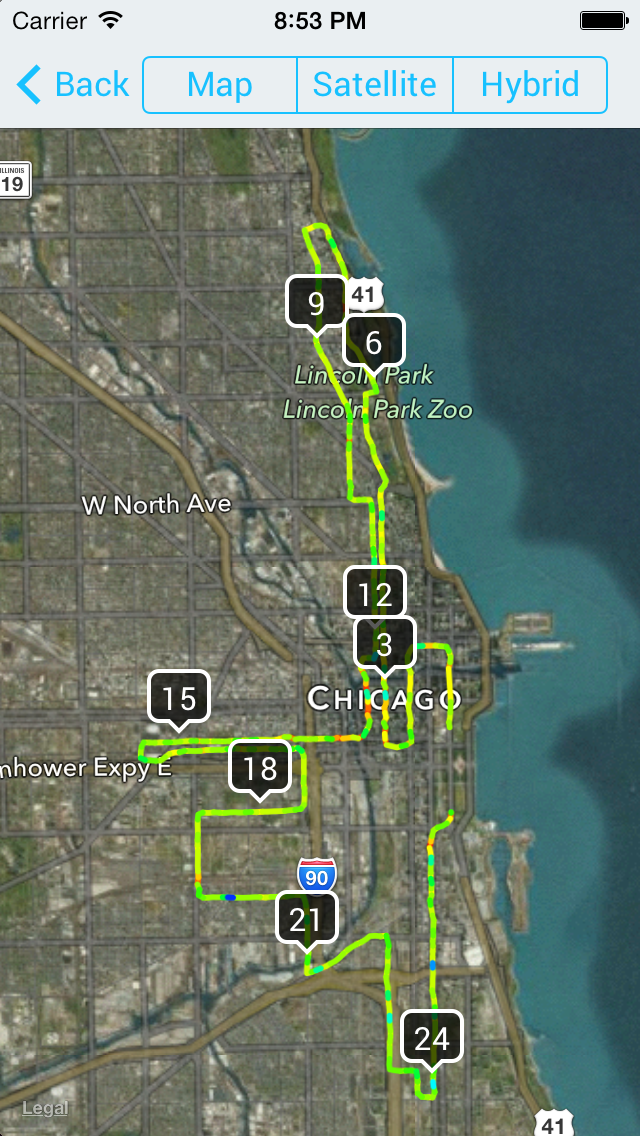
Task: Select the Satellite view
Action: pos(375,85)
